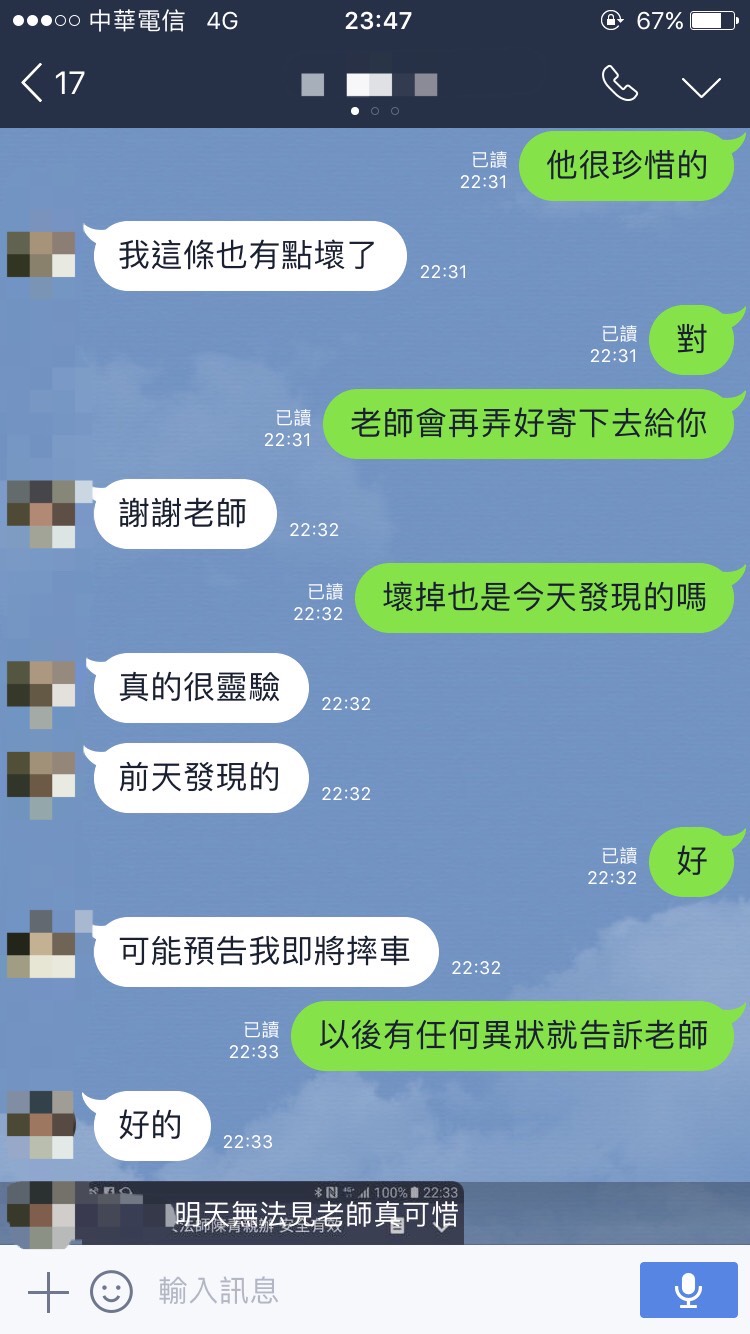Open avatar beside 我這條也有點壞了 message
This screenshot has height=1334, width=750.
[x=41, y=254]
